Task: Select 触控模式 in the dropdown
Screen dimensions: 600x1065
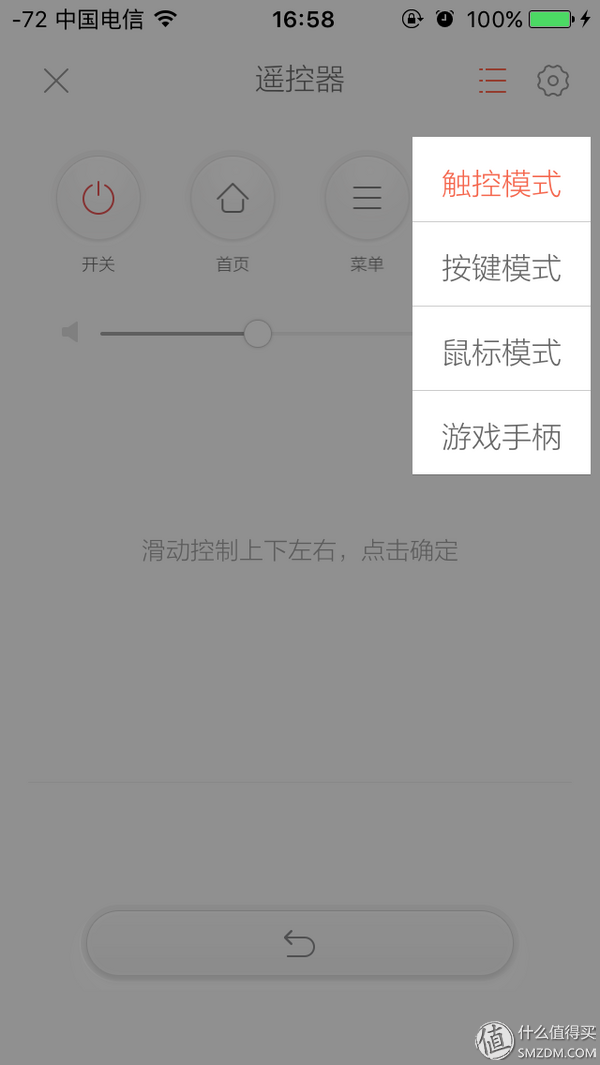Action: click(501, 183)
